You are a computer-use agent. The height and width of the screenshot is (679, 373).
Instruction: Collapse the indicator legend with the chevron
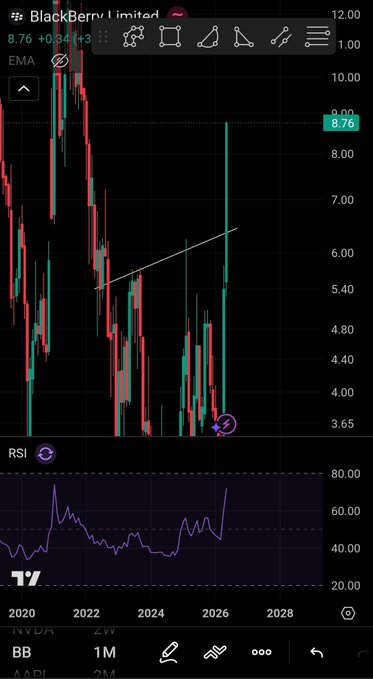click(24, 89)
